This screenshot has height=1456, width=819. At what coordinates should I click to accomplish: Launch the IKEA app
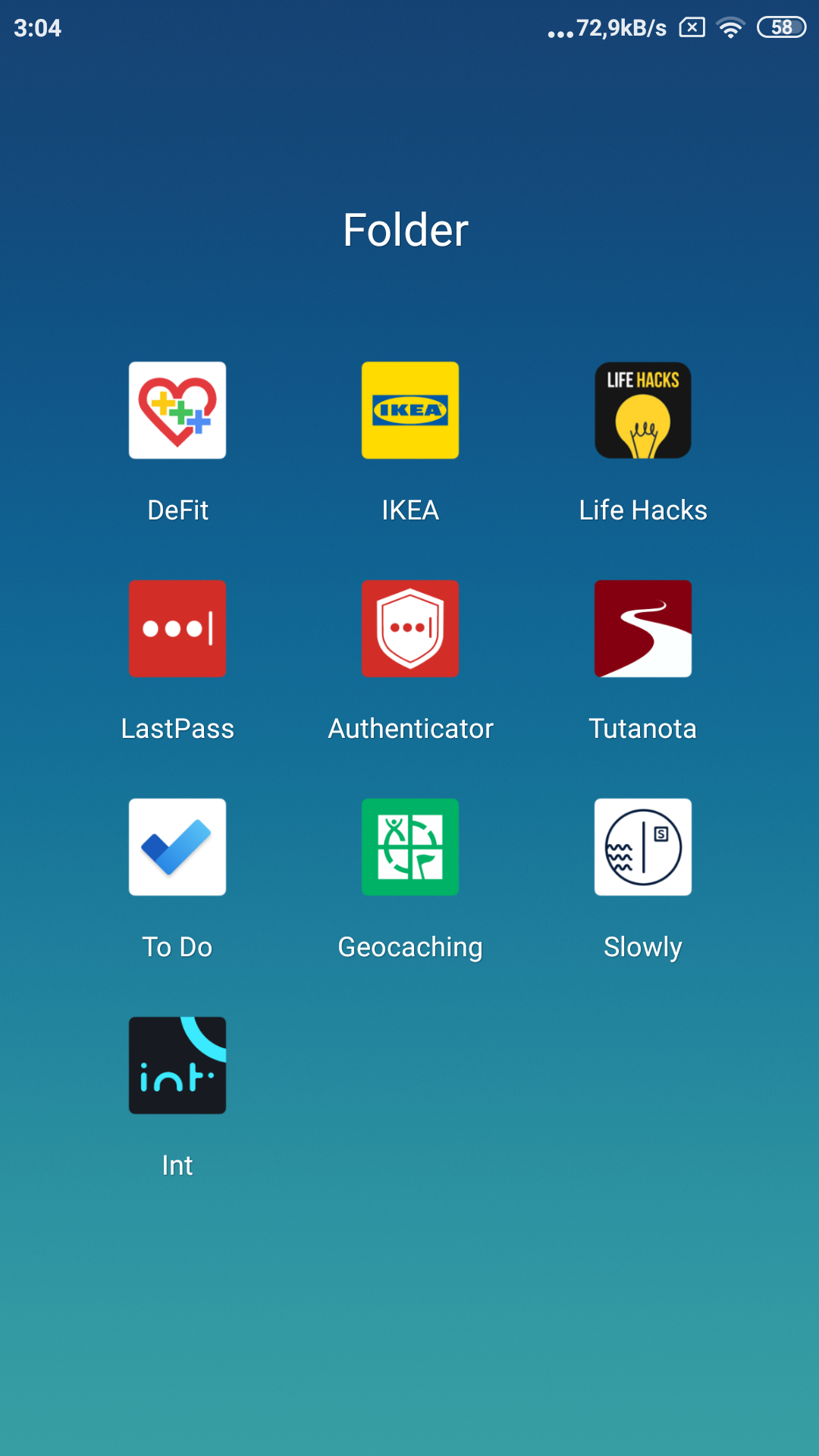[x=409, y=409]
